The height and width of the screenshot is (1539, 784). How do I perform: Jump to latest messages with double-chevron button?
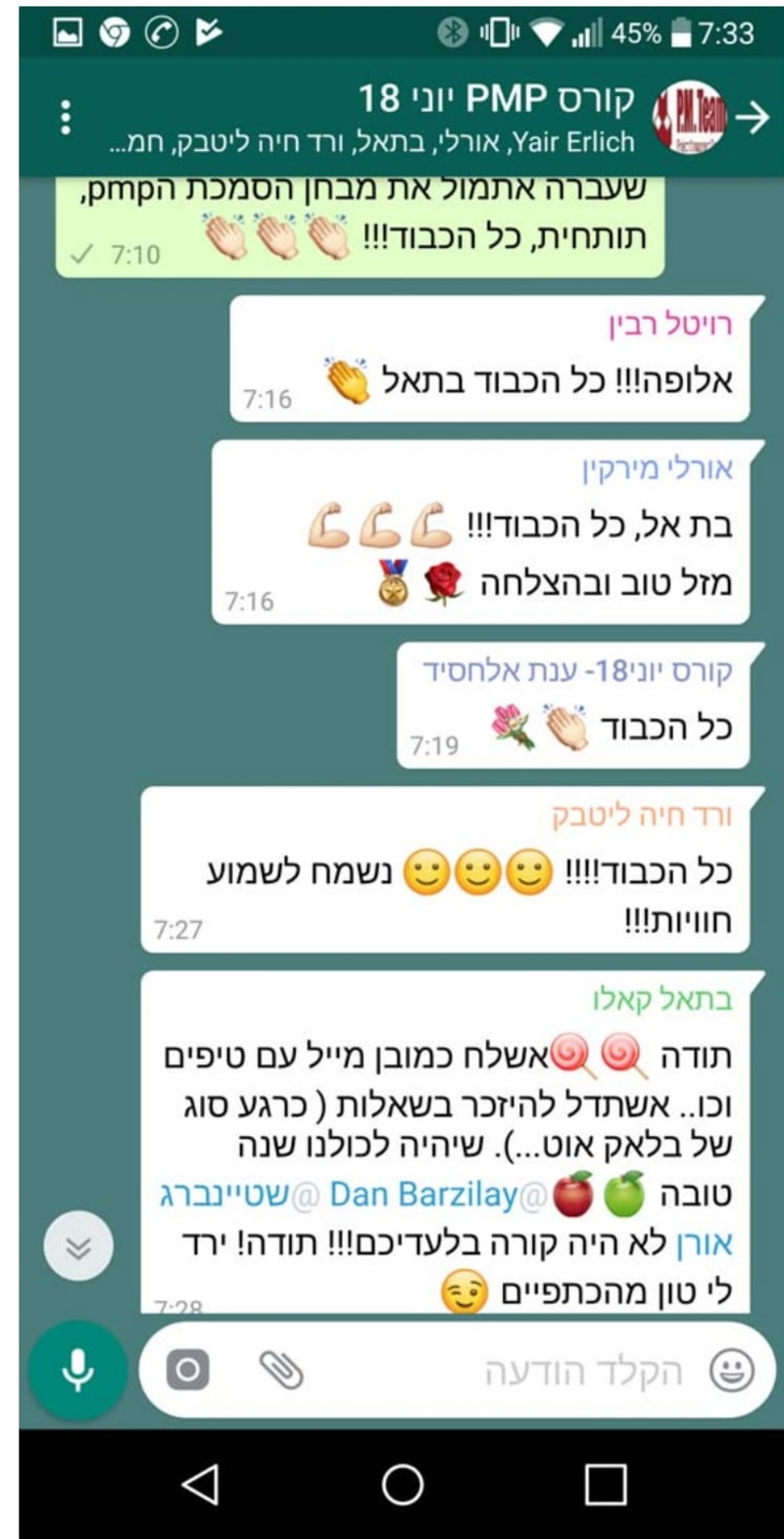tap(78, 1247)
